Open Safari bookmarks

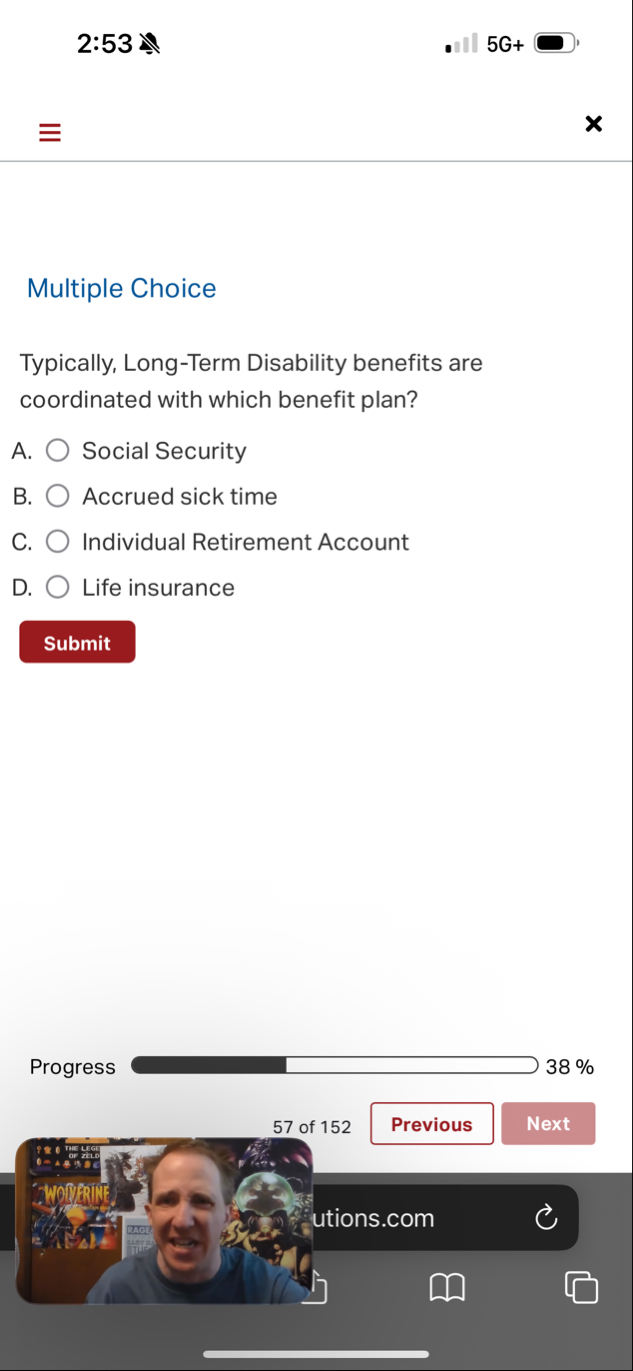tap(447, 1288)
